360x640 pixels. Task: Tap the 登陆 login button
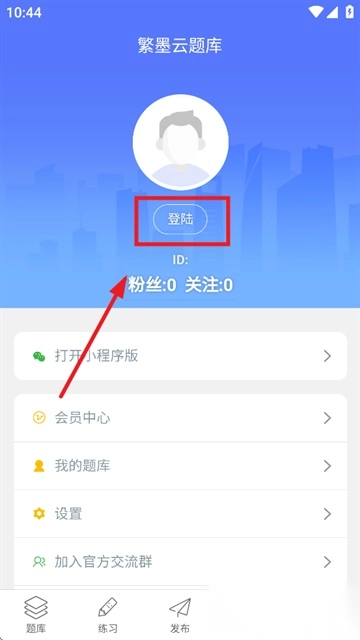(x=180, y=220)
